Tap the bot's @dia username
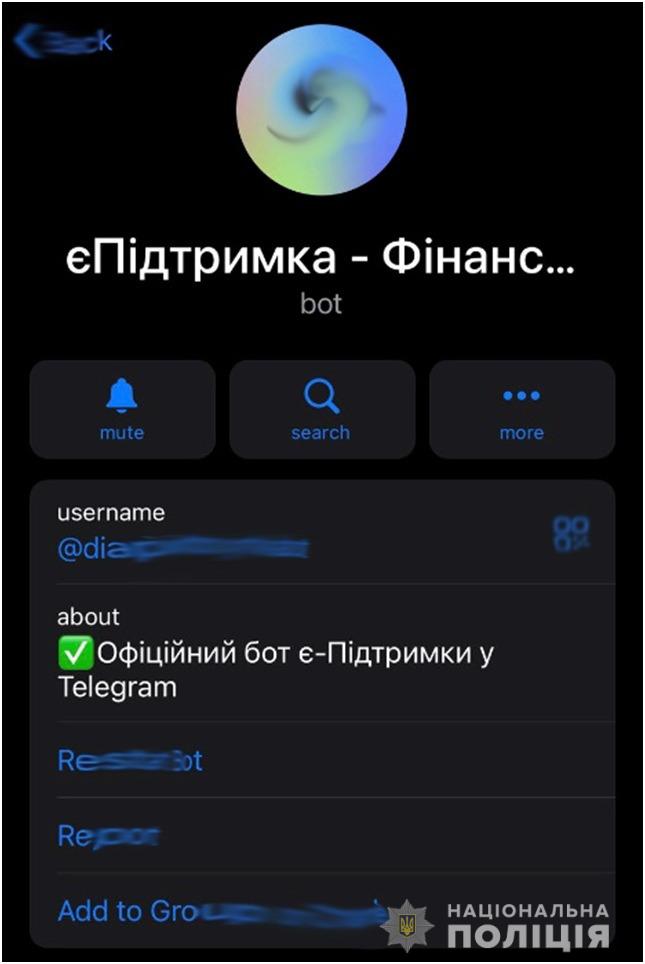The height and width of the screenshot is (964, 645). [x=182, y=549]
